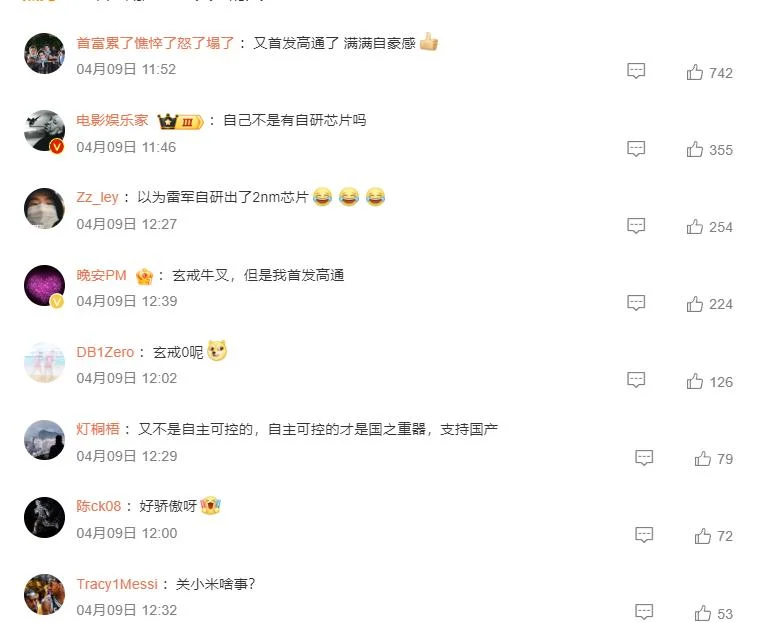The image size is (759, 623).
Task: Like 晚安PM's comment
Action: pyautogui.click(x=695, y=304)
